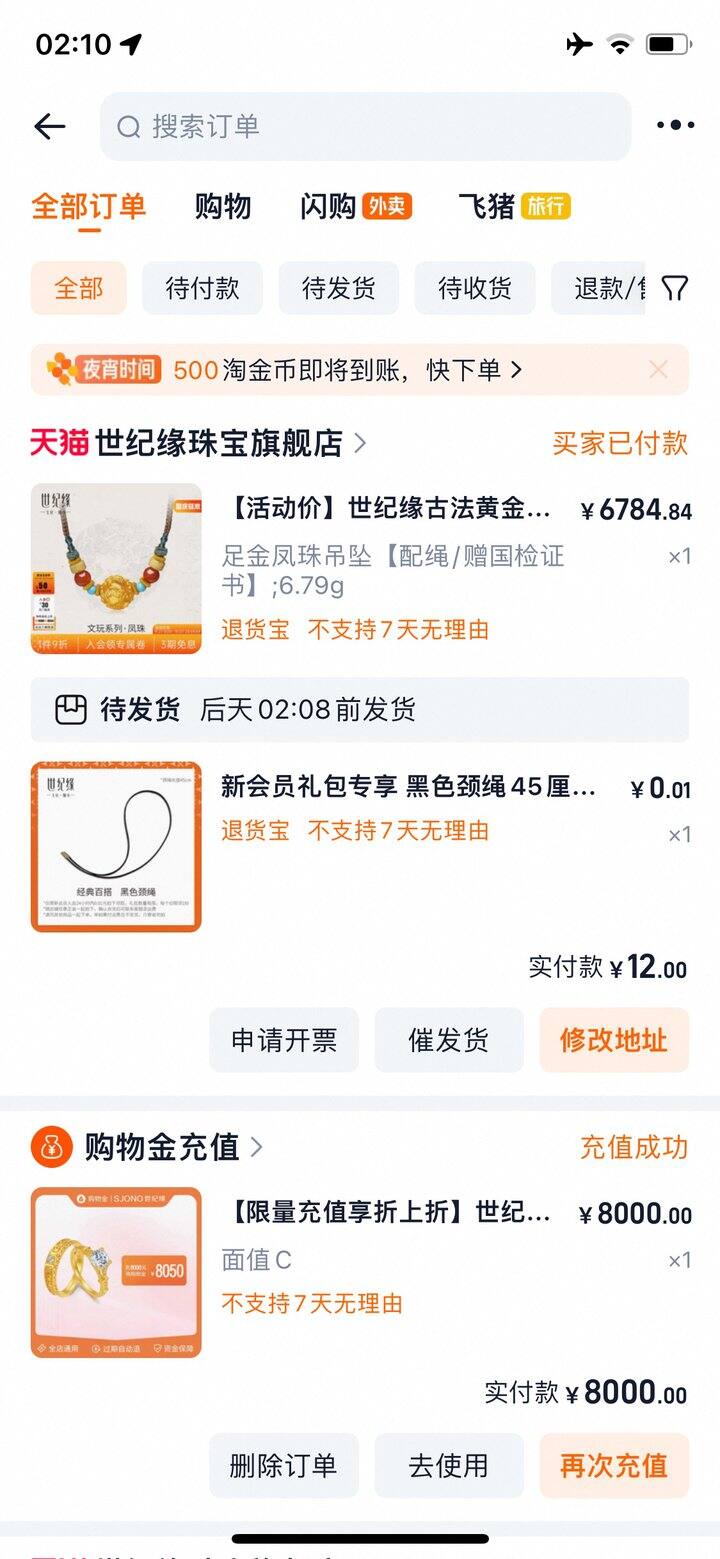The width and height of the screenshot is (720, 1559).
Task: Select the 待发货 filter chip
Action: click(338, 289)
